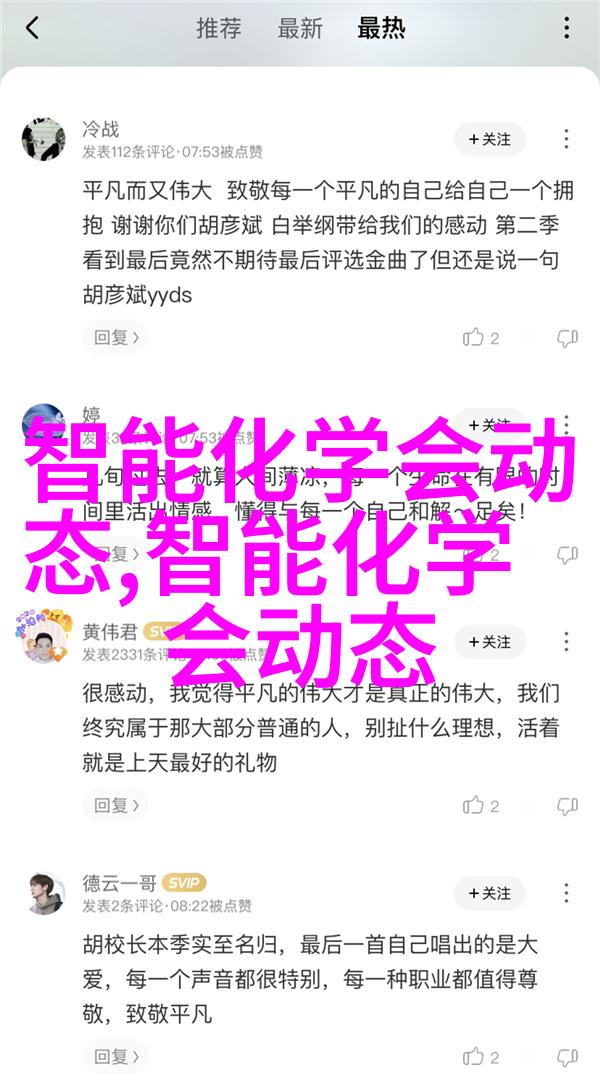Open 冷战's profile avatar

43,140
